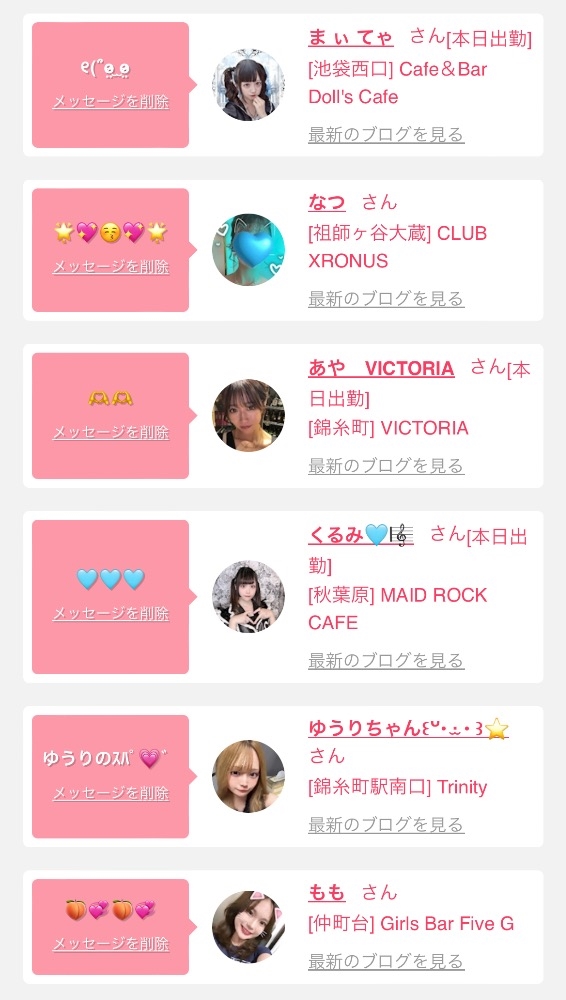
Task: View latest blog of あや VICTORIA
Action: click(x=386, y=466)
